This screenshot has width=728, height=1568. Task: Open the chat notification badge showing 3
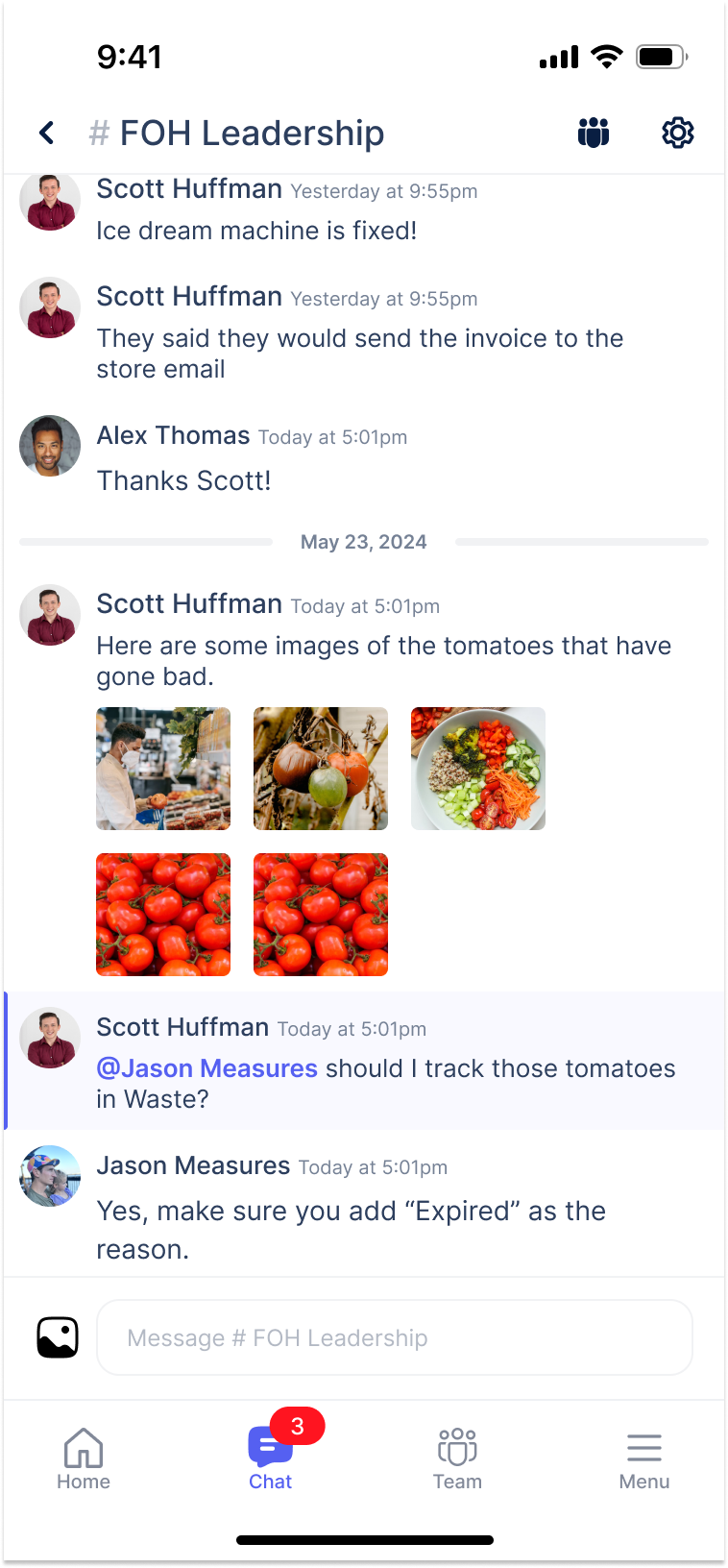(x=297, y=1426)
